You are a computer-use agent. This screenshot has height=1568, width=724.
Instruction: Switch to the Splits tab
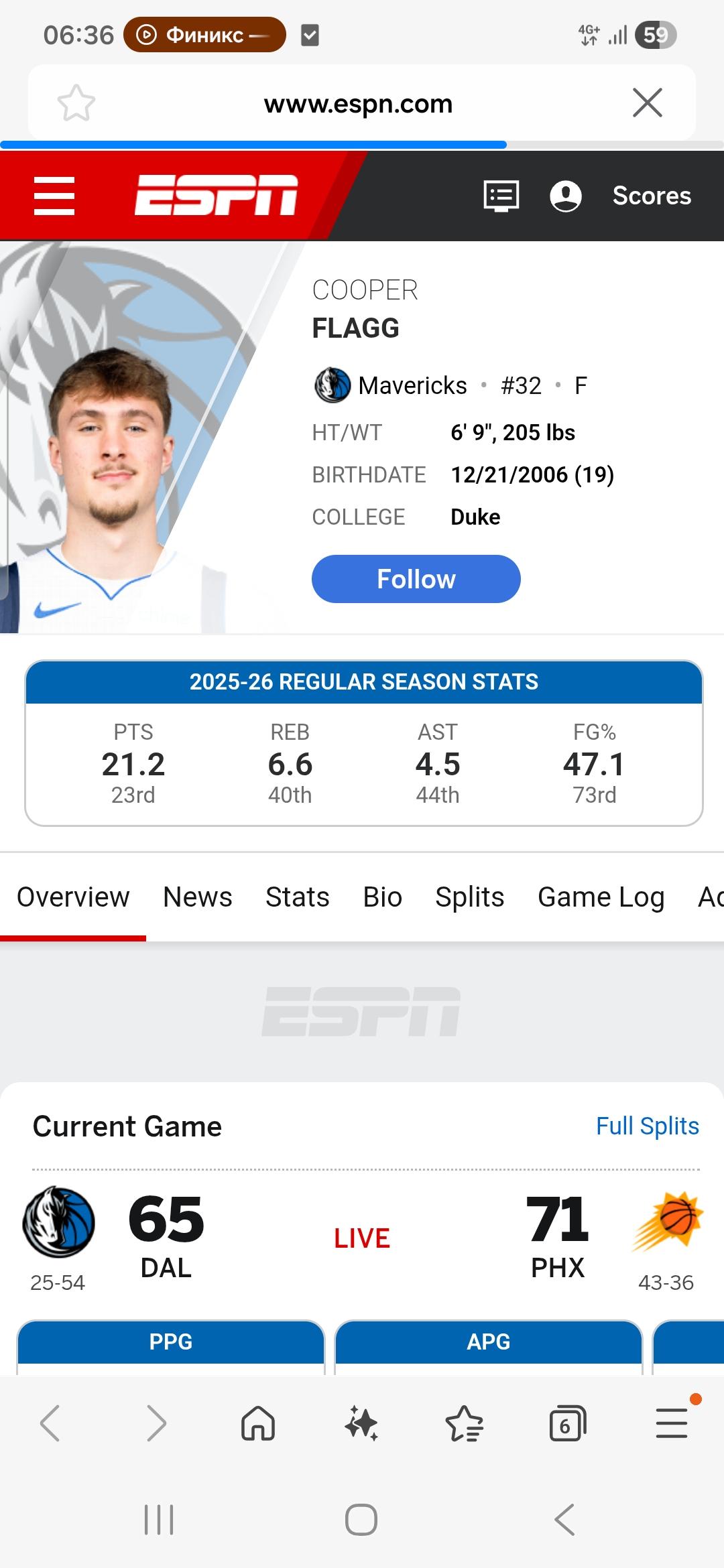tap(469, 897)
